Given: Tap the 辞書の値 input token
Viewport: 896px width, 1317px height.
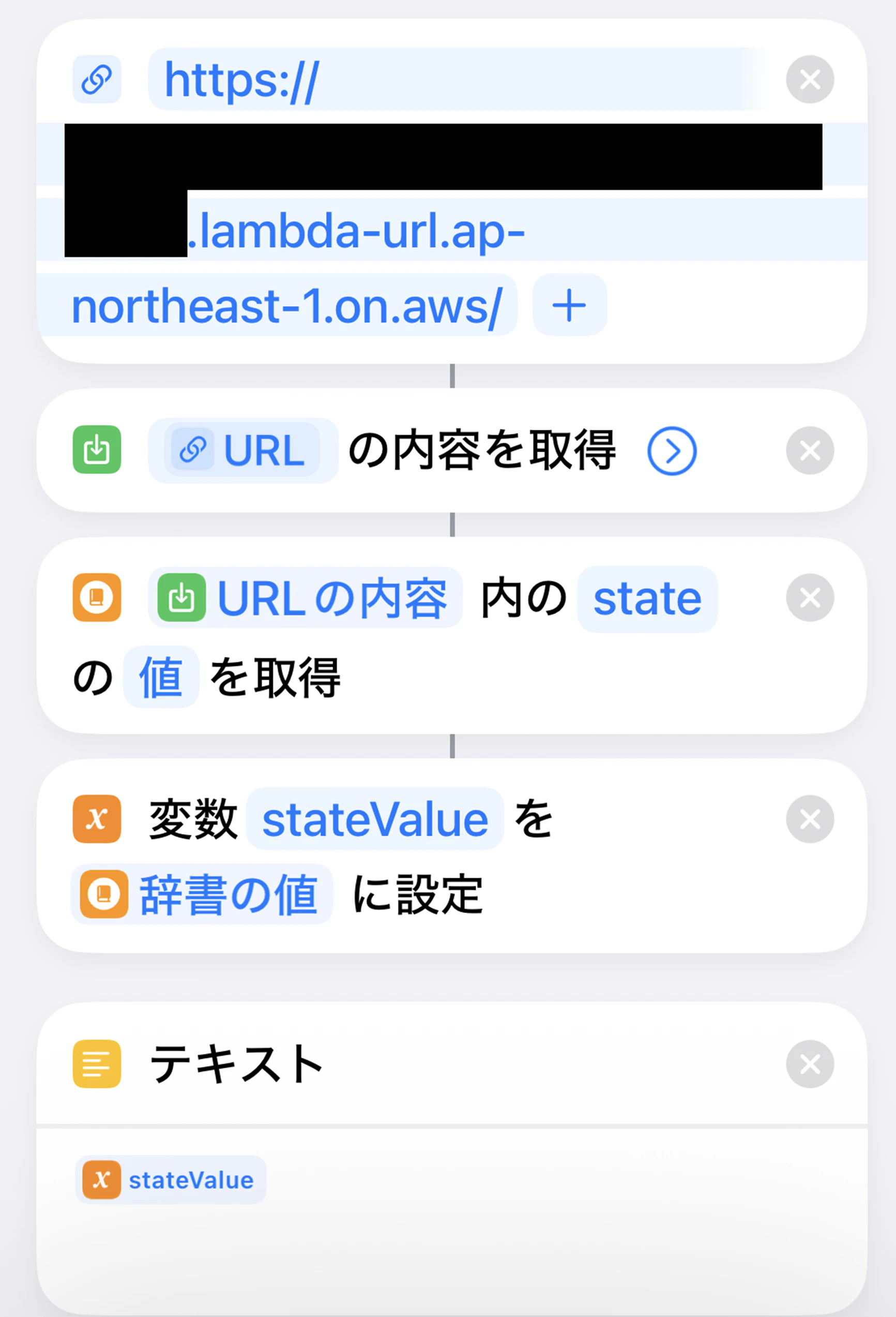Looking at the screenshot, I should click(x=202, y=894).
